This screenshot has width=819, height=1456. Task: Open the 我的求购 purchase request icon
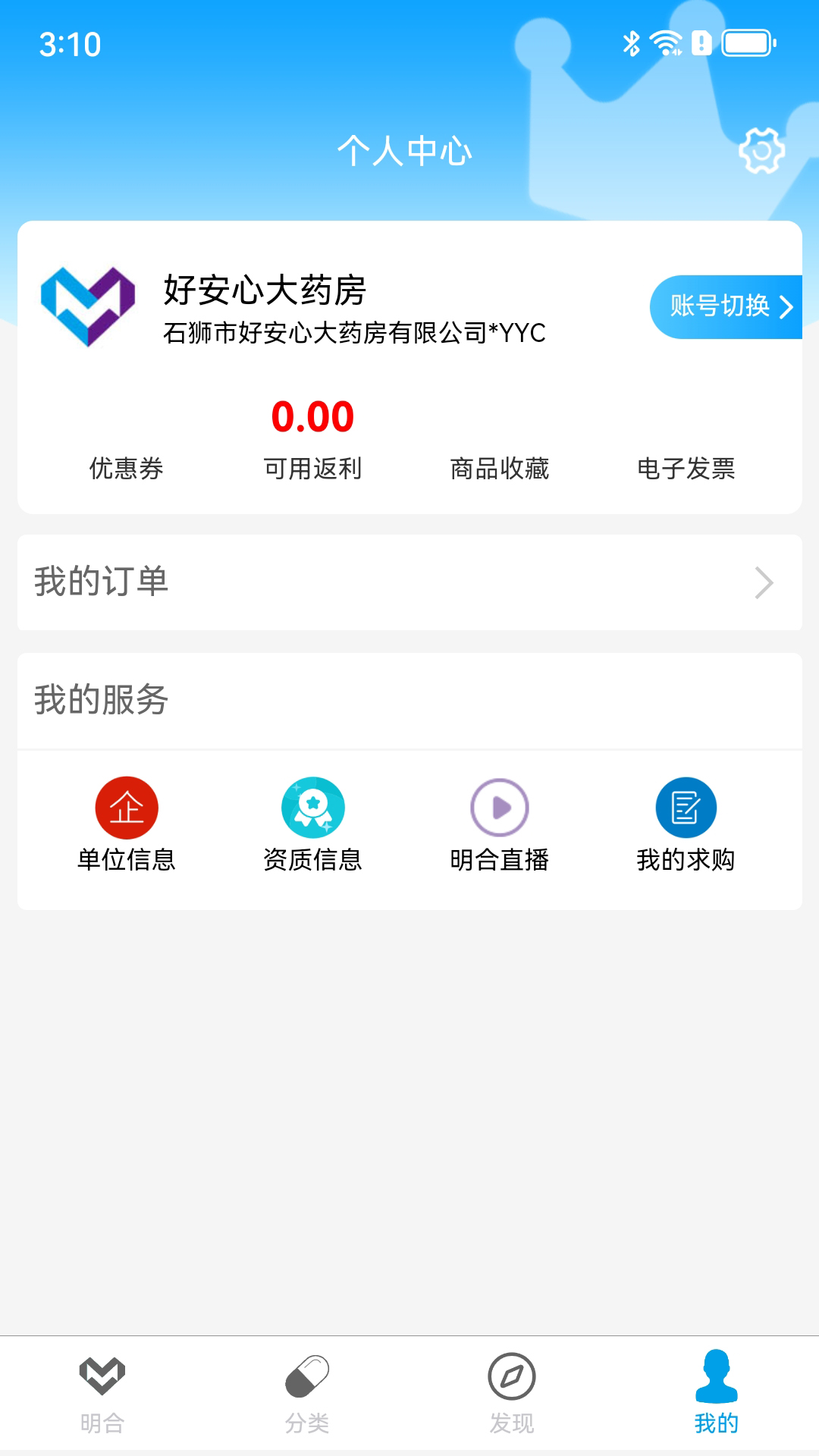pos(686,808)
